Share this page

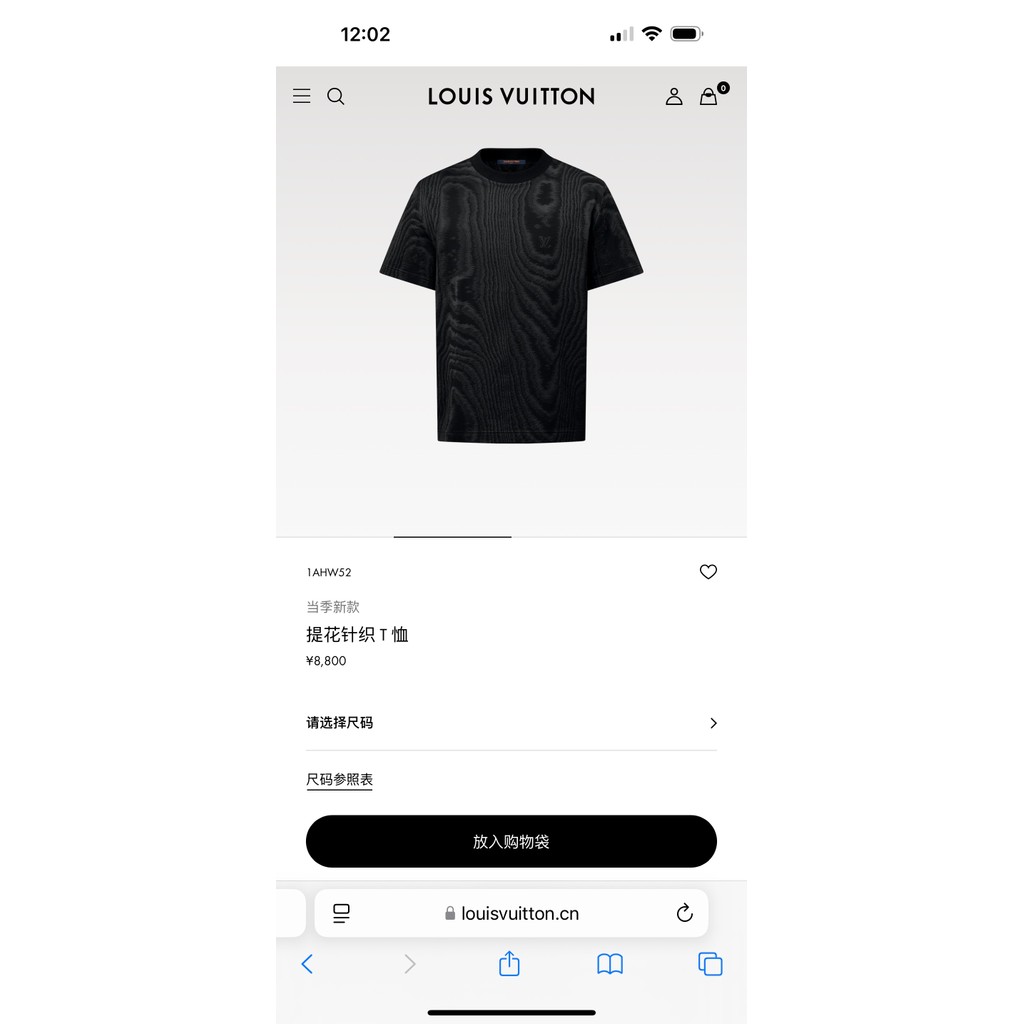[x=509, y=964]
